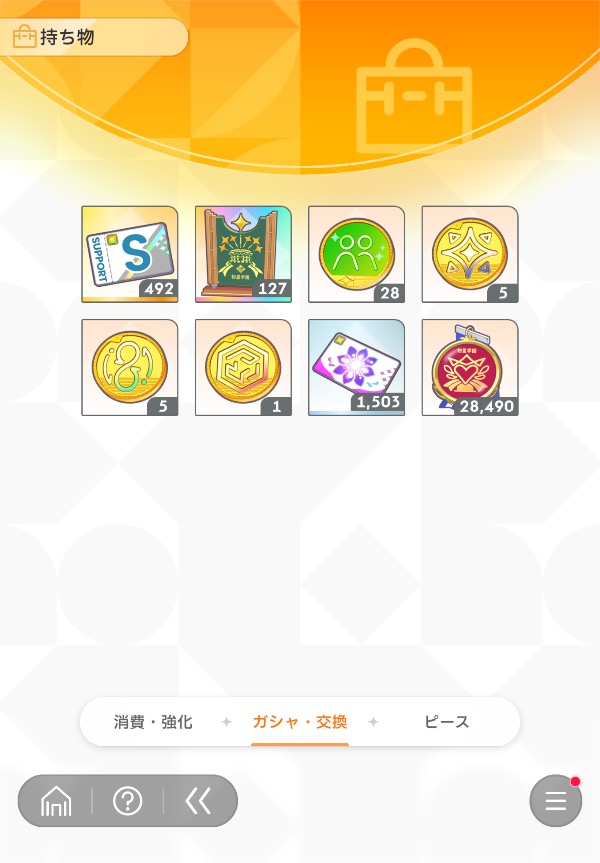Viewport: 600px width, 863px height.
Task: Open the purple flower ticket item
Action: click(356, 367)
